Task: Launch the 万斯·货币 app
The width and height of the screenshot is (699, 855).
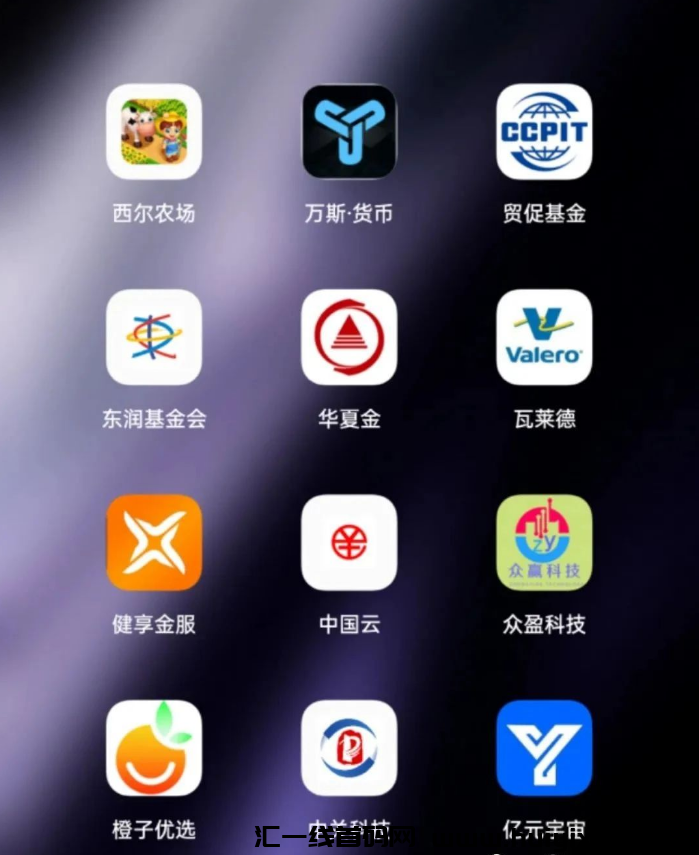Action: pyautogui.click(x=349, y=132)
